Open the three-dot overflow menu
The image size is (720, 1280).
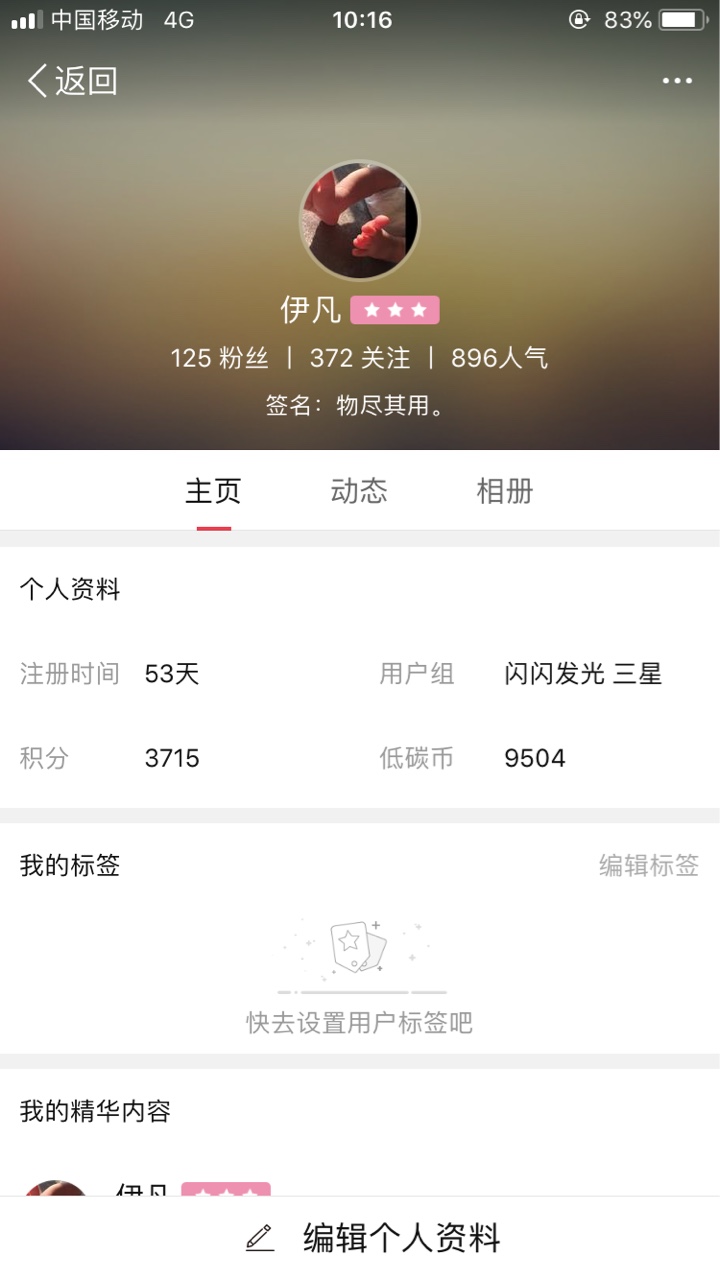coord(677,81)
